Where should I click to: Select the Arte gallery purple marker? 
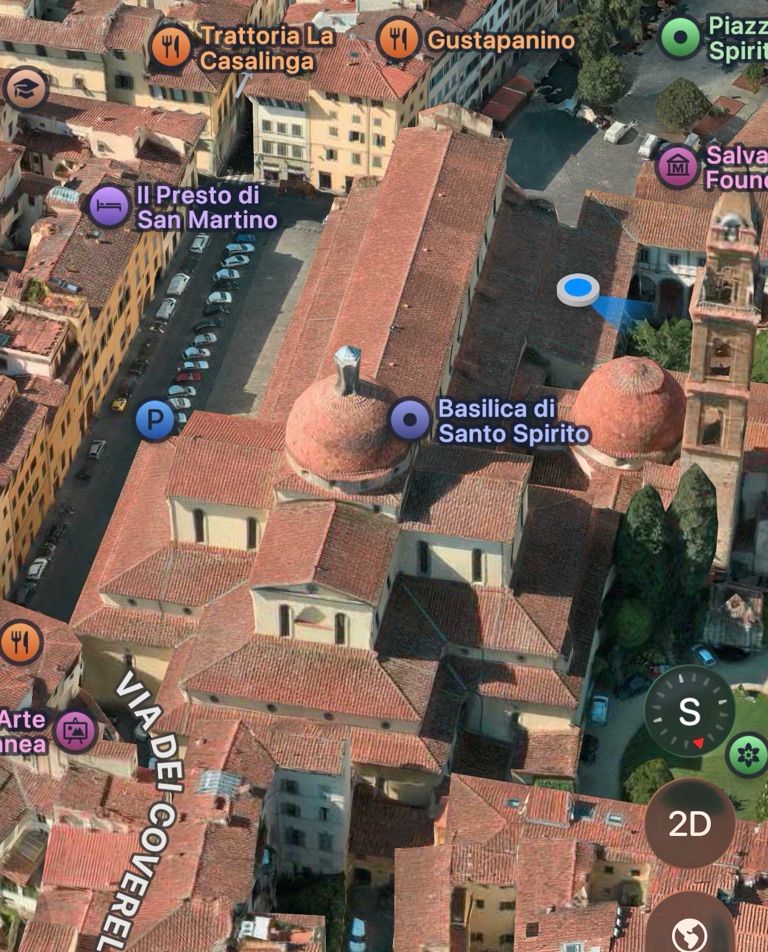pyautogui.click(x=75, y=731)
